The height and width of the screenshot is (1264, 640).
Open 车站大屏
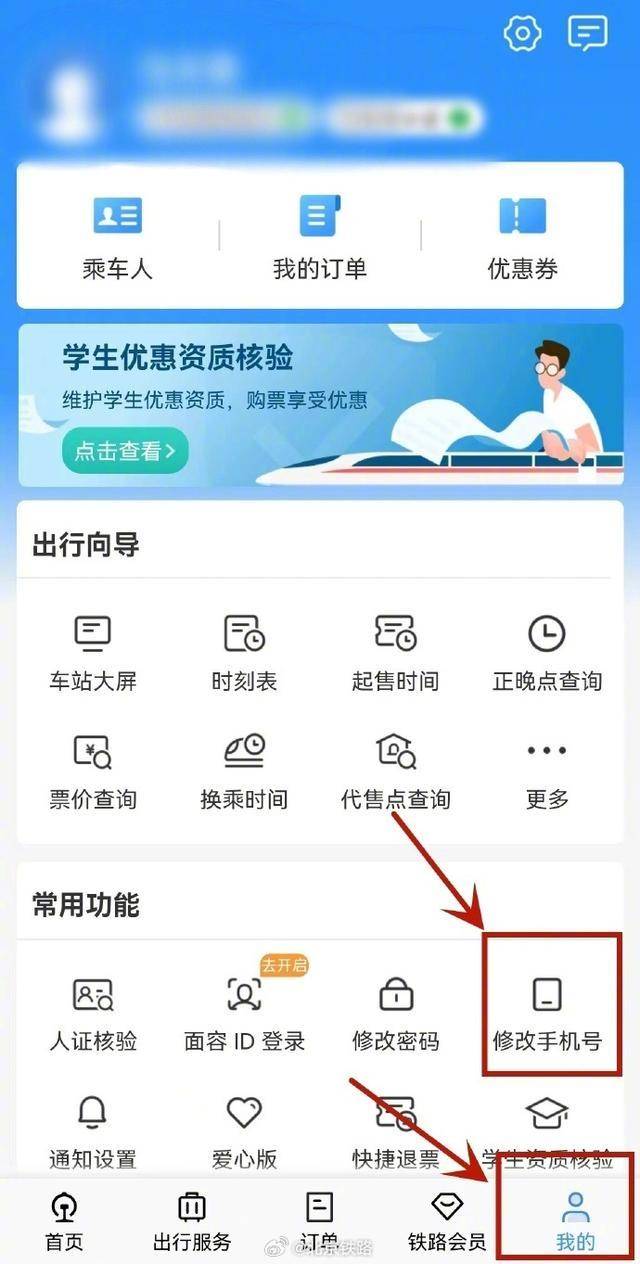tap(93, 653)
